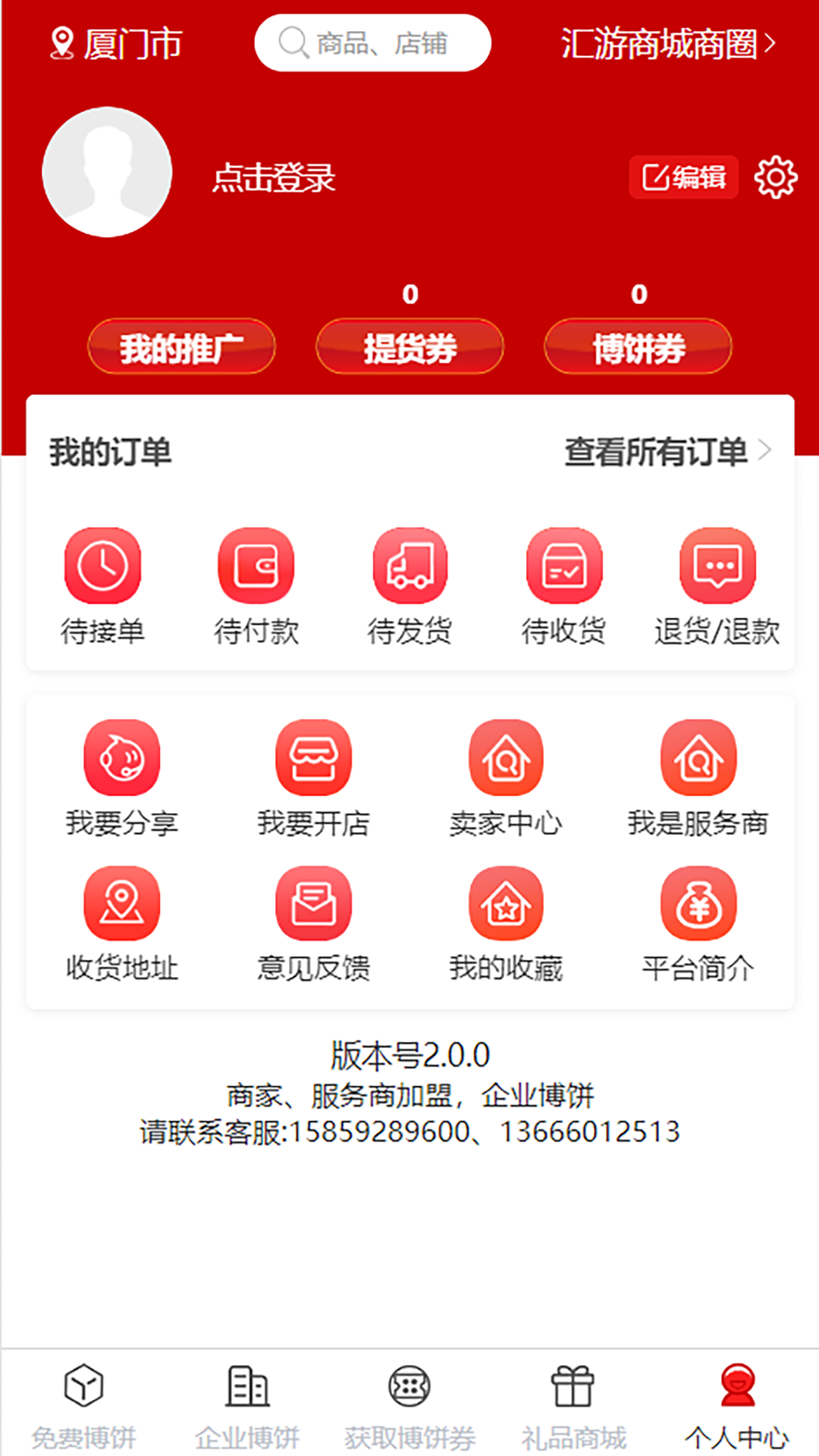Open 收货地址 addresses
The width and height of the screenshot is (819, 1456).
click(121, 923)
